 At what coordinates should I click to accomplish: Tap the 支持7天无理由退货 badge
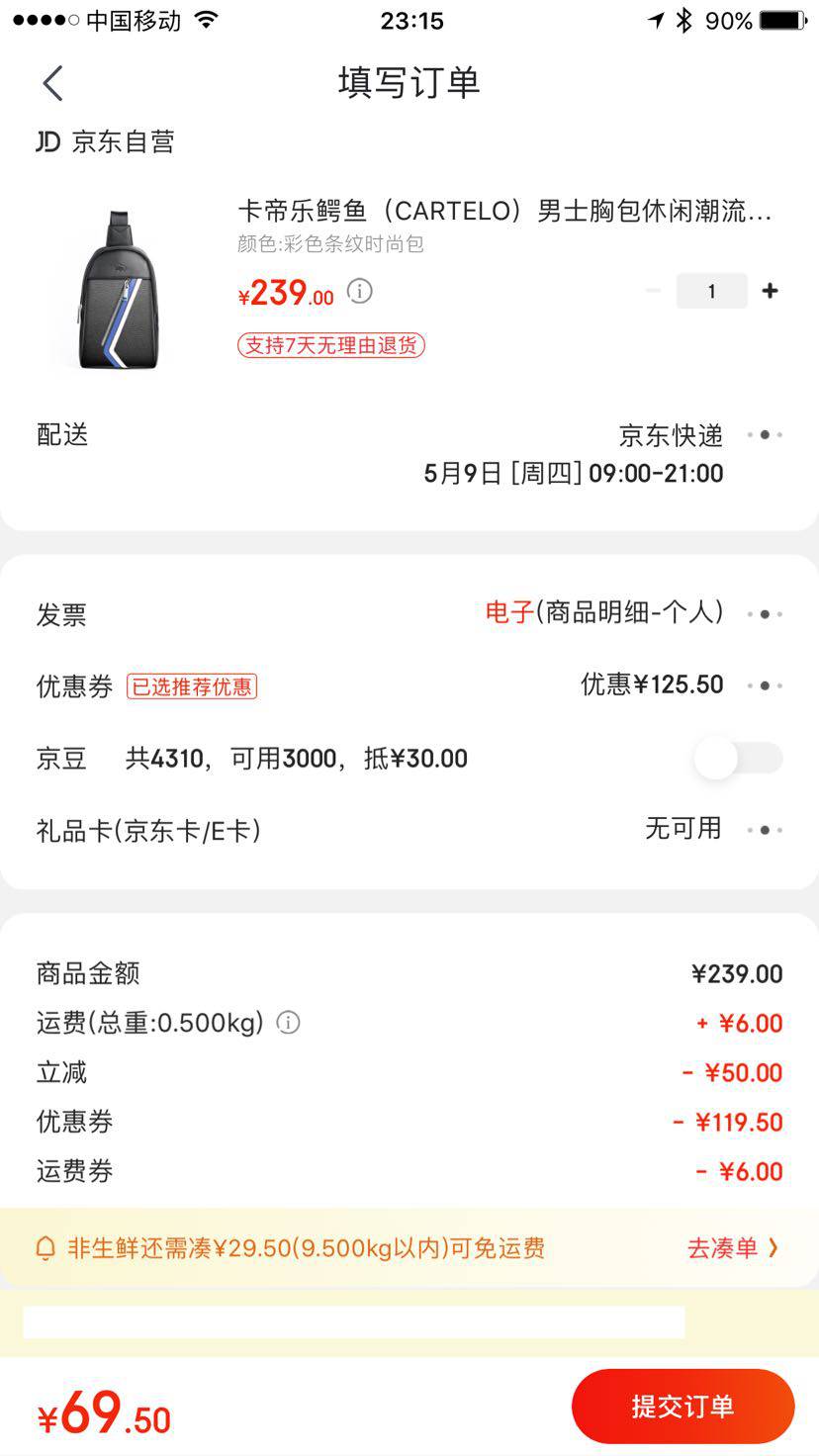[x=330, y=344]
